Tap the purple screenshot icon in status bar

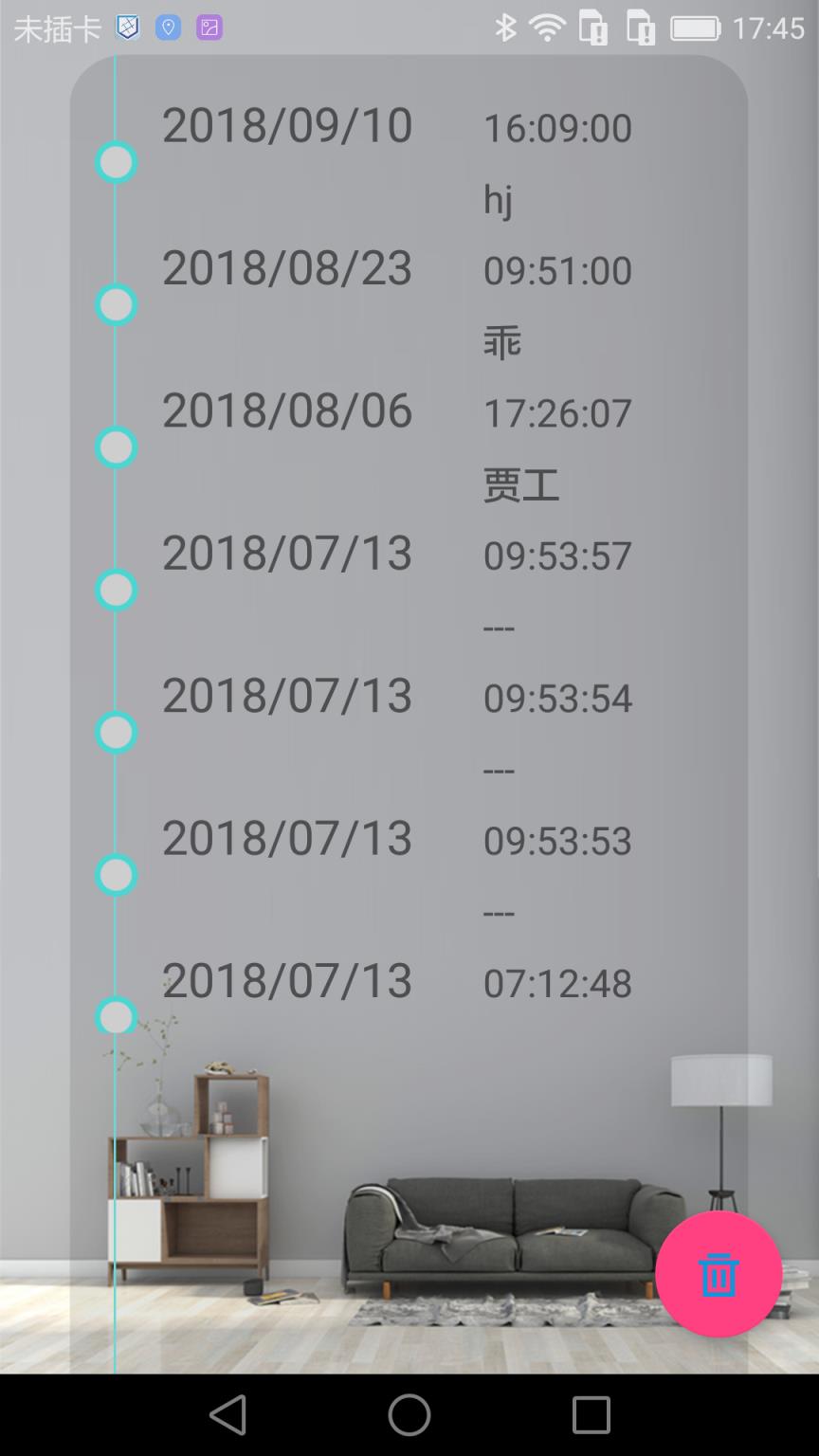(x=210, y=27)
